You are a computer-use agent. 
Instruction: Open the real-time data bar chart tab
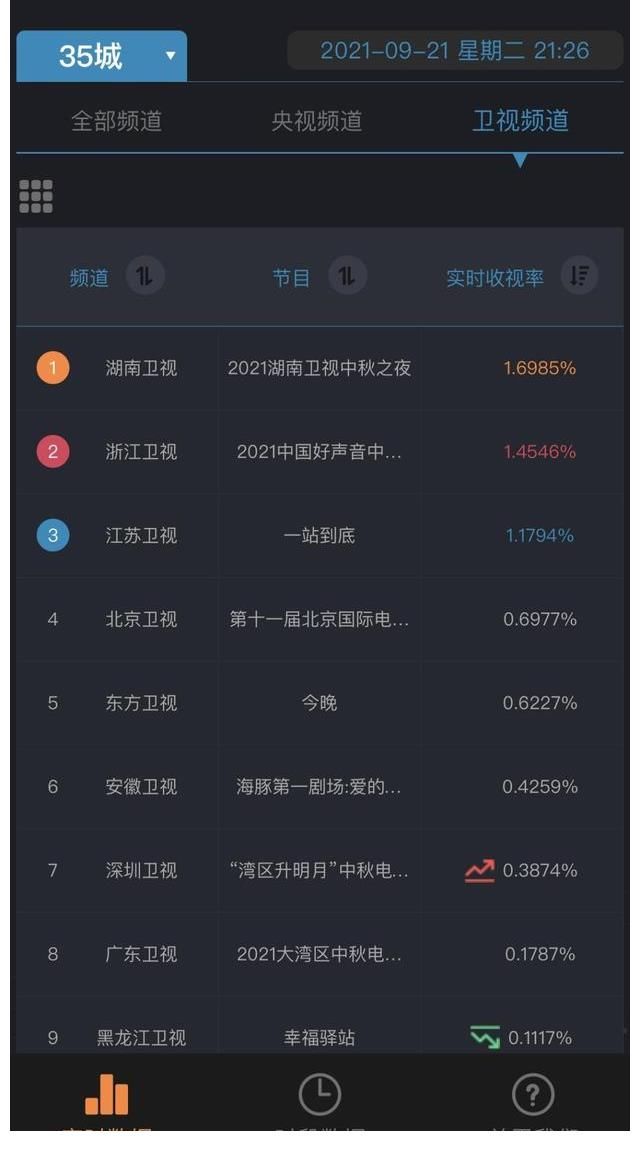click(106, 1097)
